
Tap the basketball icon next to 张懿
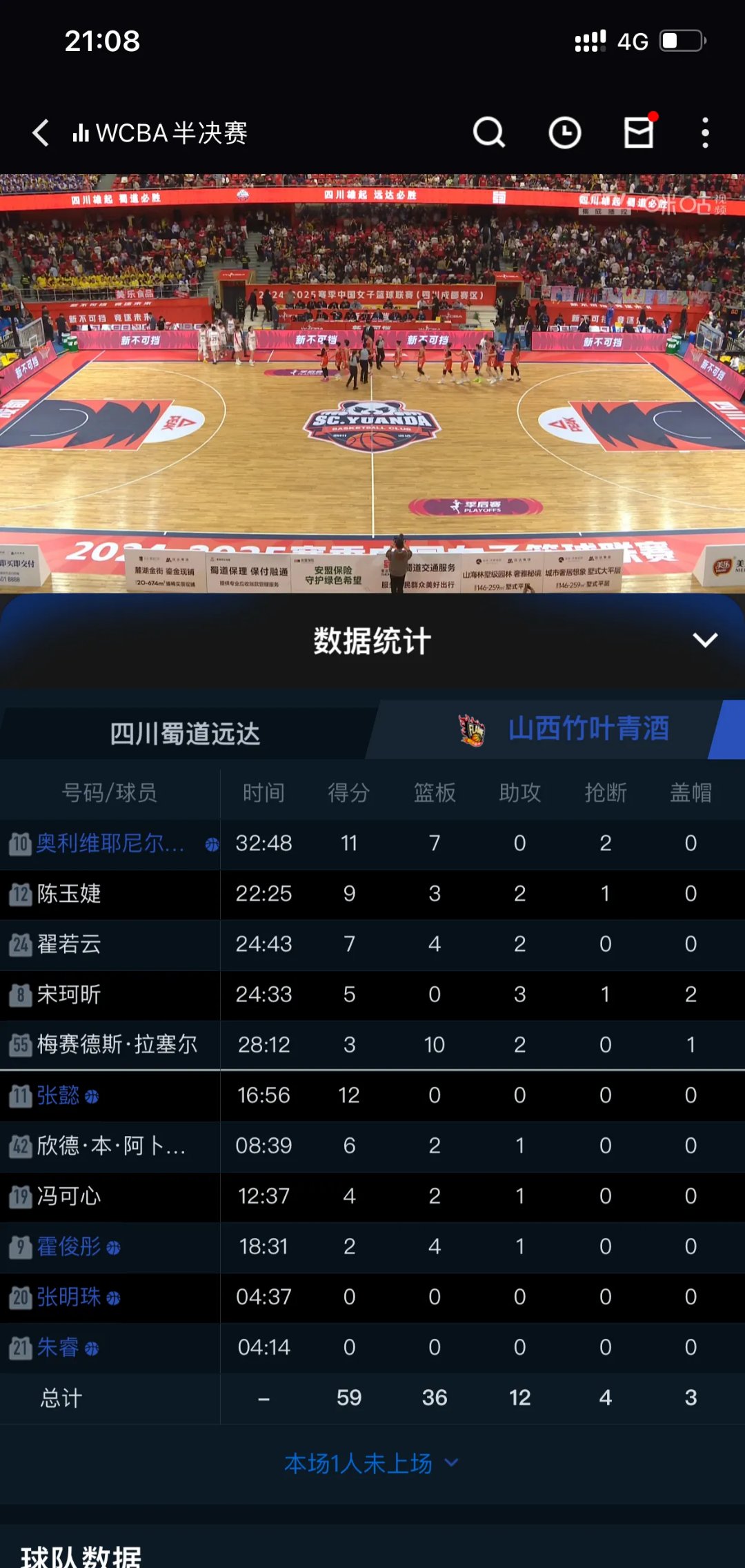tap(93, 1095)
